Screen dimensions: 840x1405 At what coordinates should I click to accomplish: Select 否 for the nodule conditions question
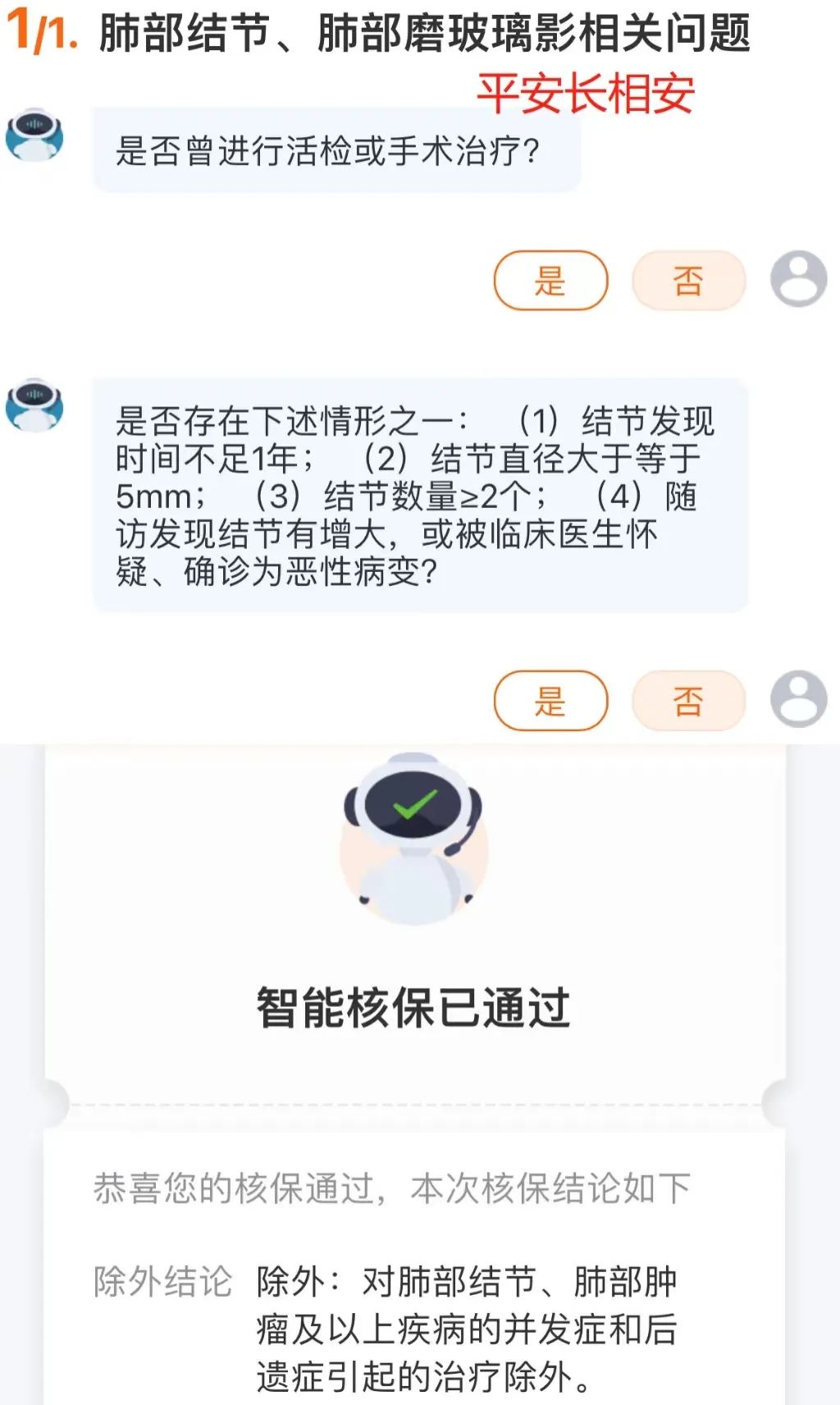pyautogui.click(x=689, y=702)
